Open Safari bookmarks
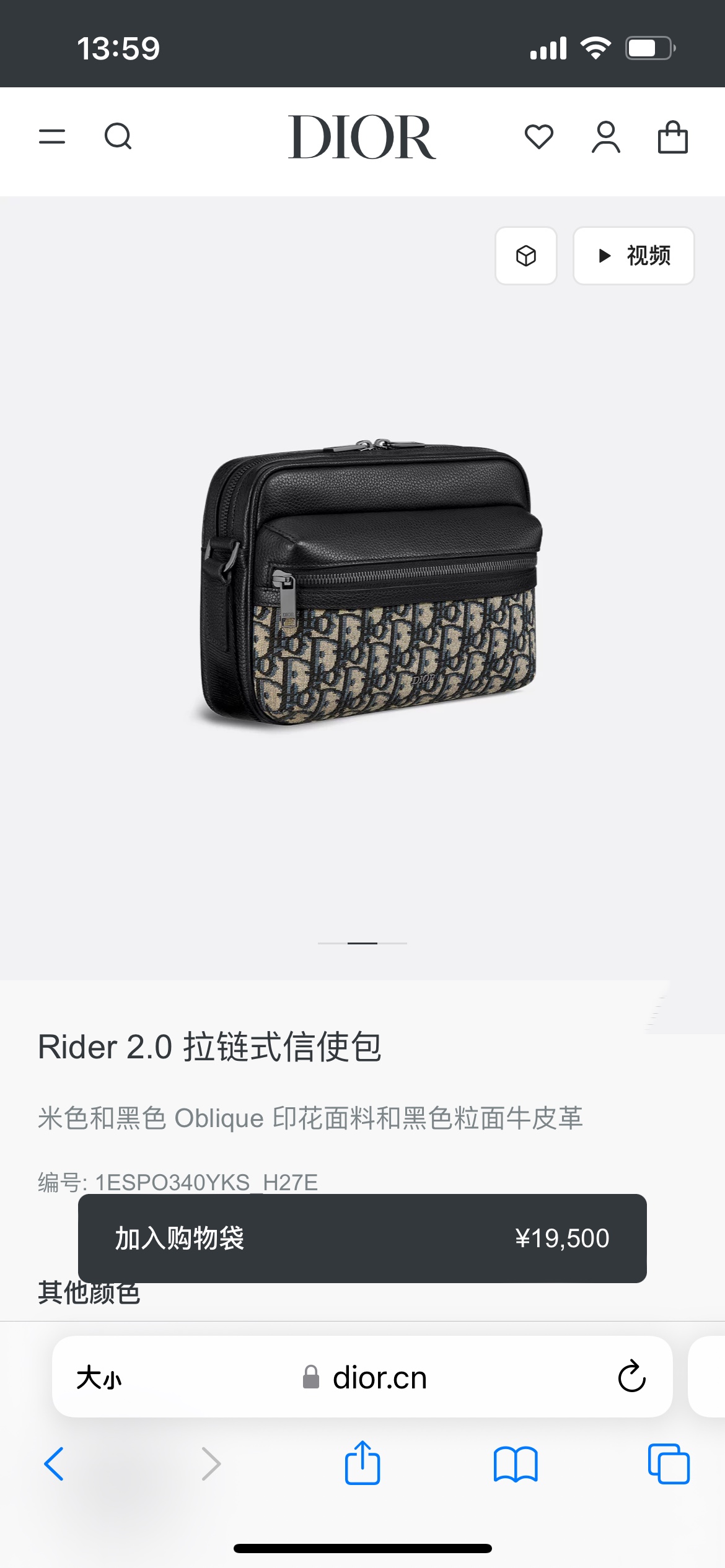Viewport: 725px width, 1568px height. point(516,1464)
